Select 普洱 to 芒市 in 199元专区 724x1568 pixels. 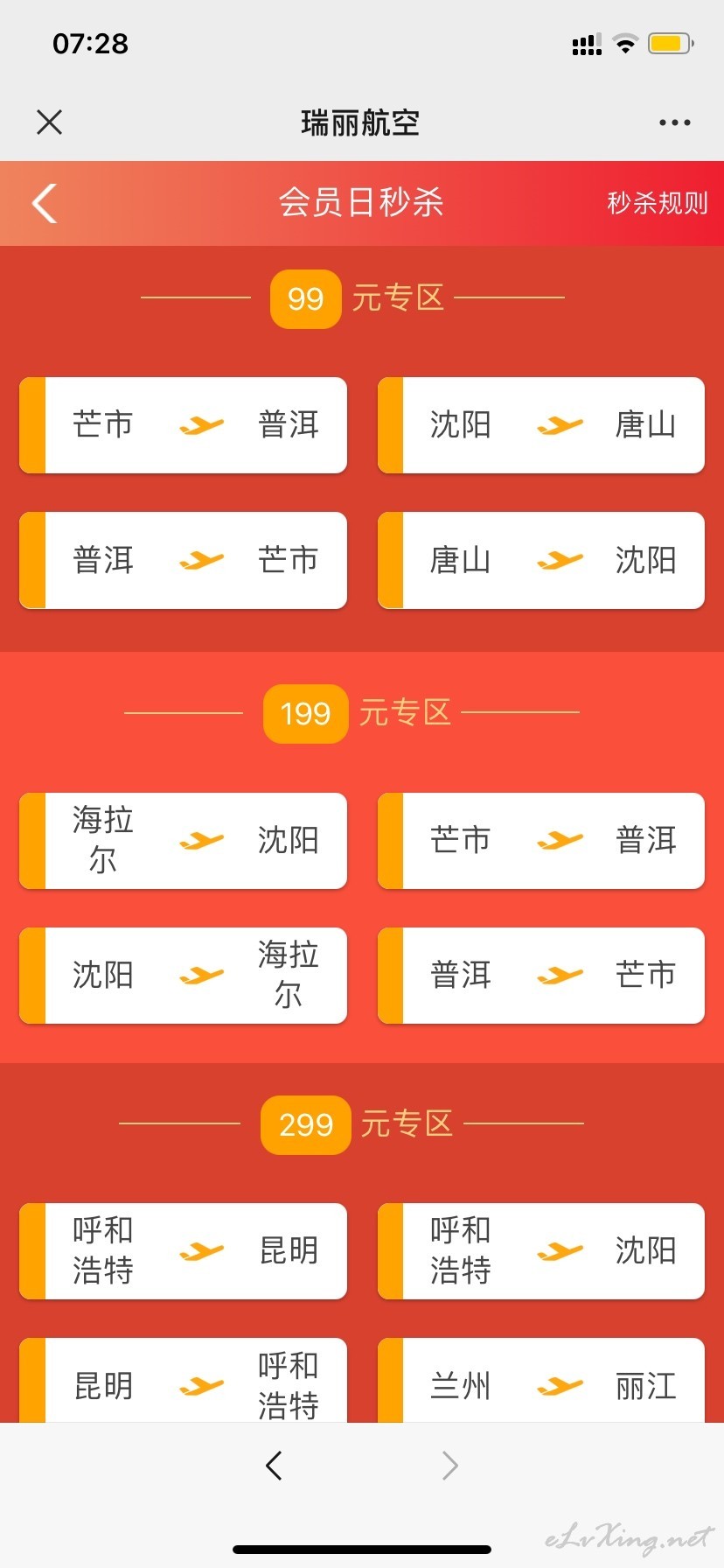pos(541,976)
